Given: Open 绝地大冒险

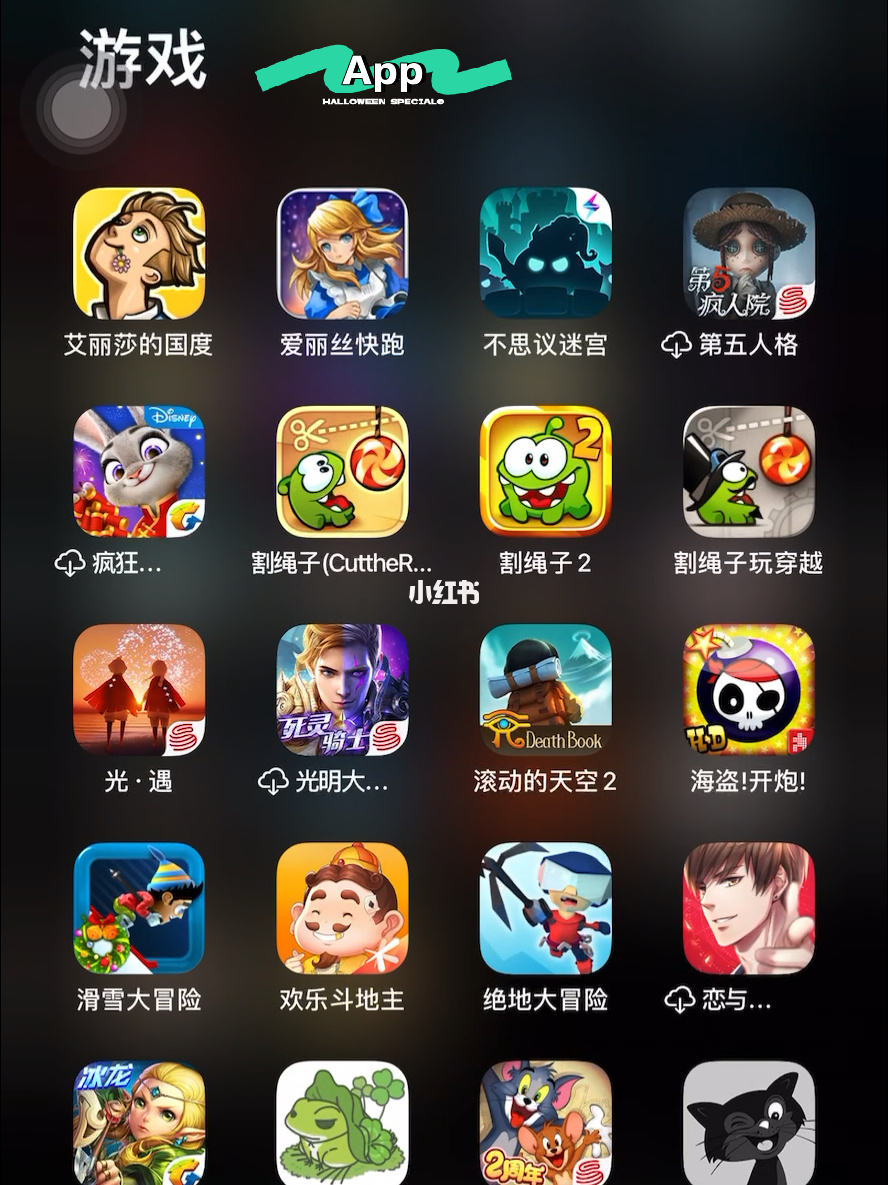Looking at the screenshot, I should 545,908.
